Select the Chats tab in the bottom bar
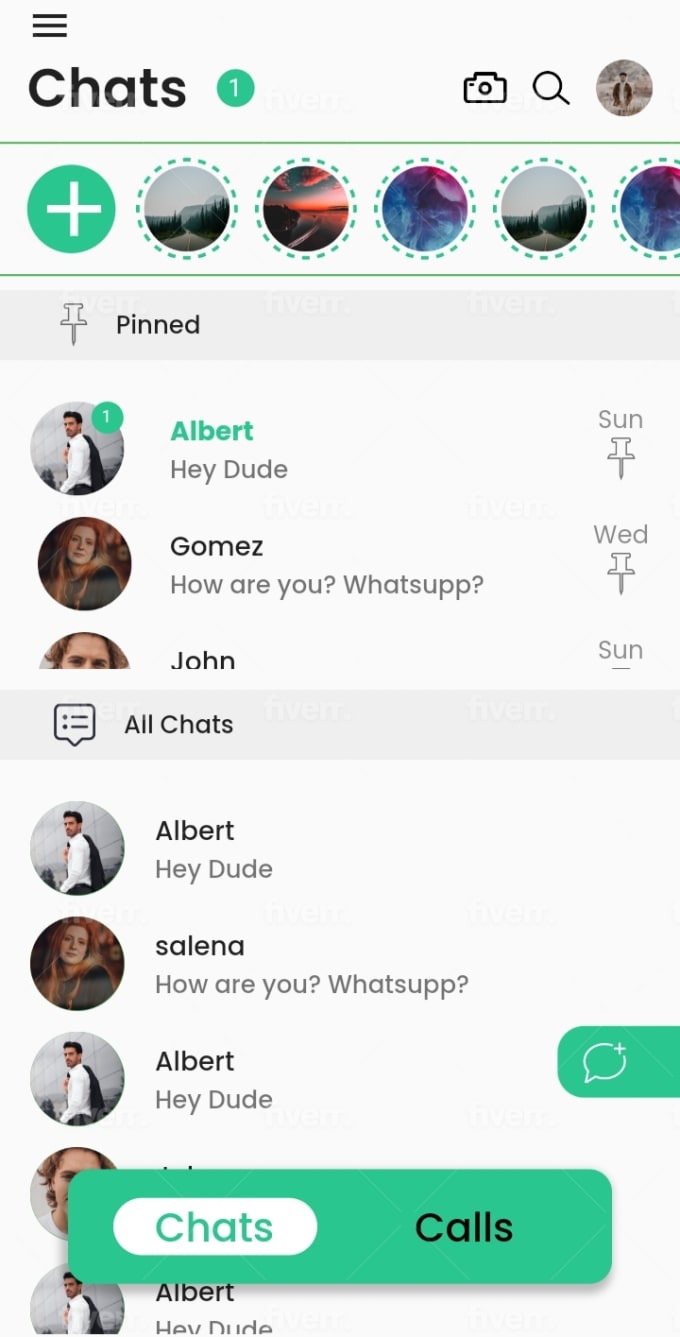Viewport: 680px width, 1337px height. (x=215, y=1227)
